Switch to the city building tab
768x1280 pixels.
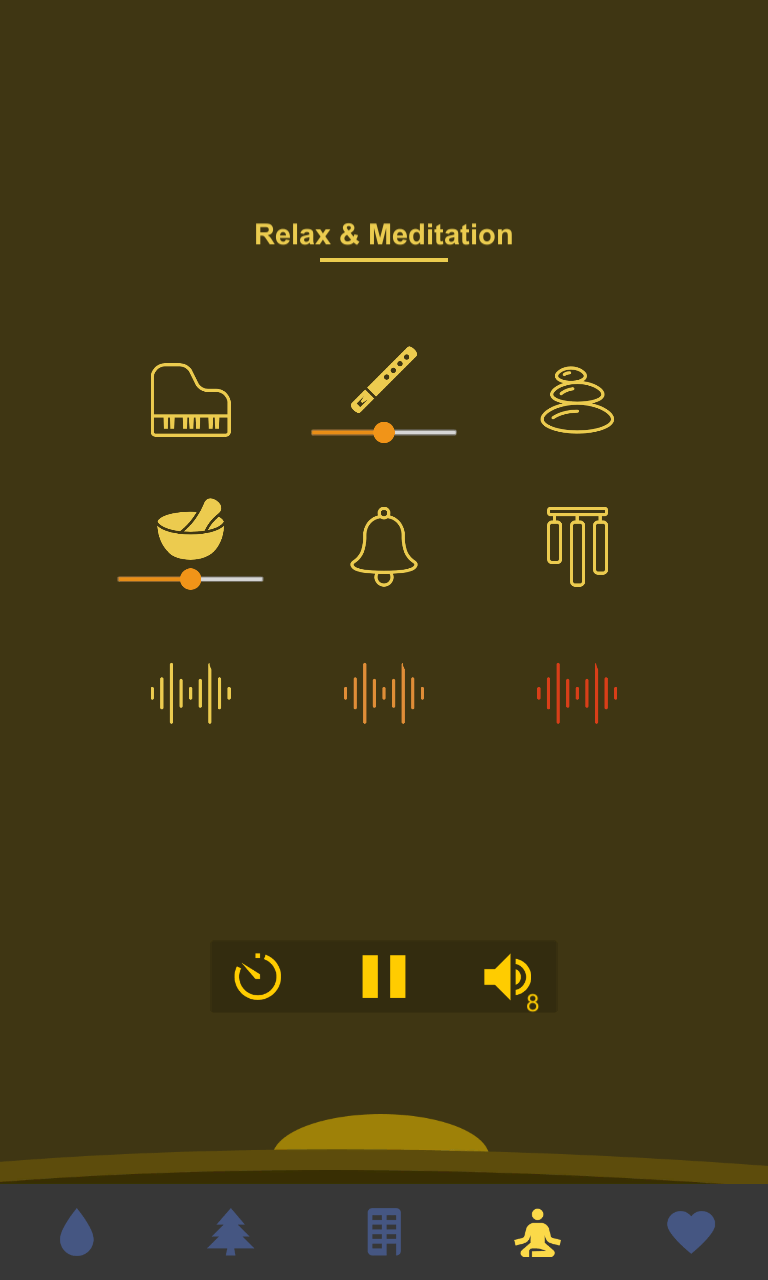[x=384, y=1232]
